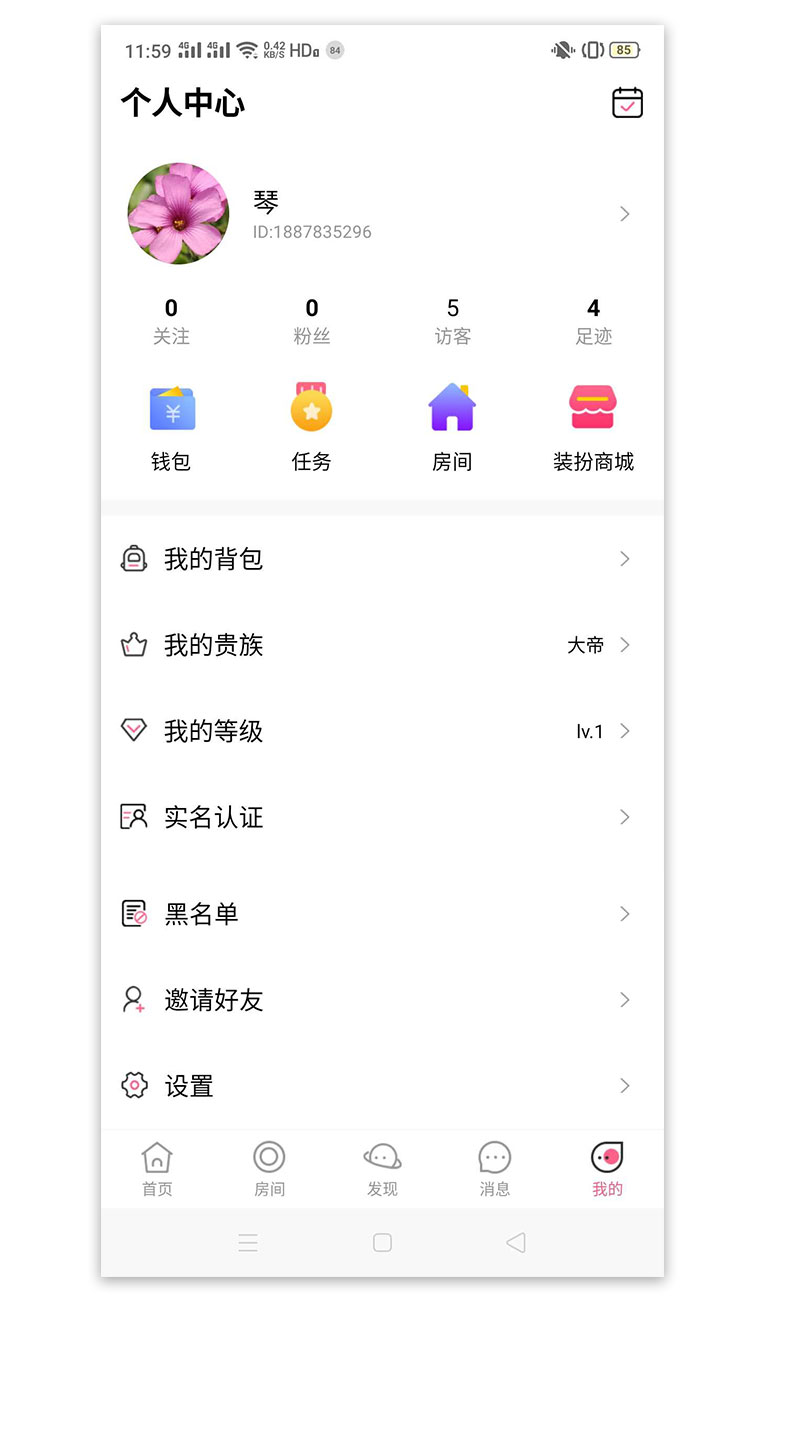Expand the profile section chevron beside 琴
790x1451 pixels.
[625, 214]
